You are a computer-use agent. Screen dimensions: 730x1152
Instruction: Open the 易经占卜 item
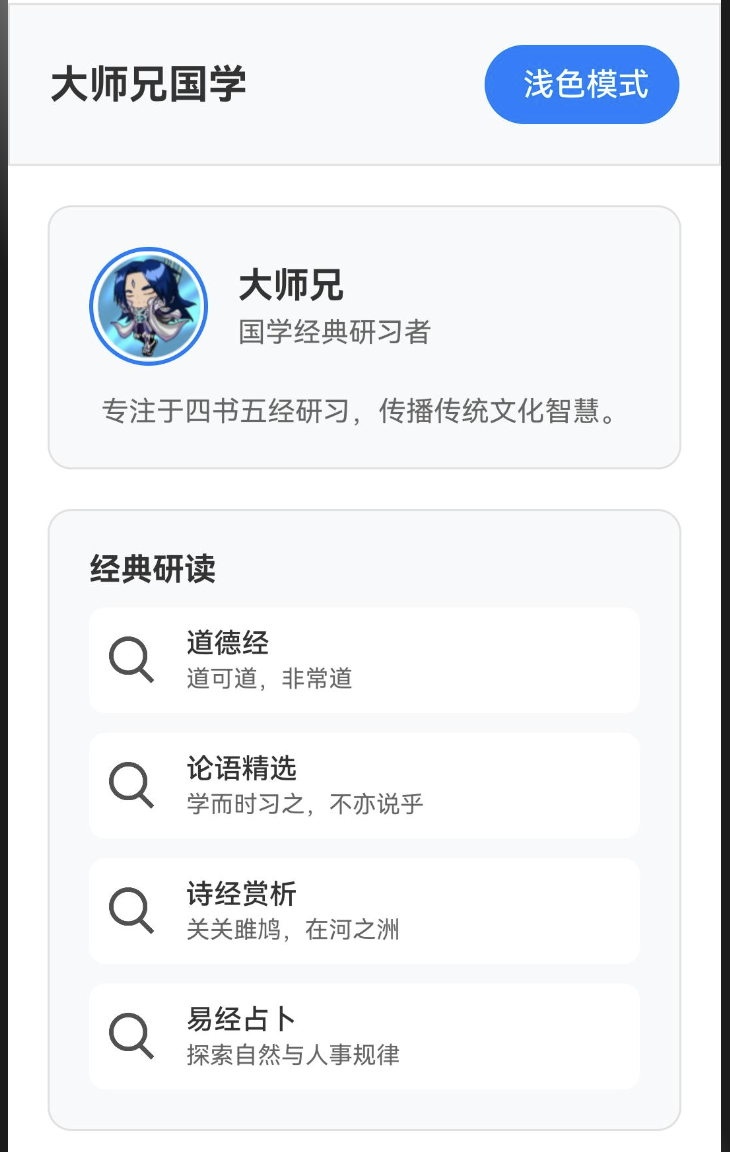click(364, 1037)
